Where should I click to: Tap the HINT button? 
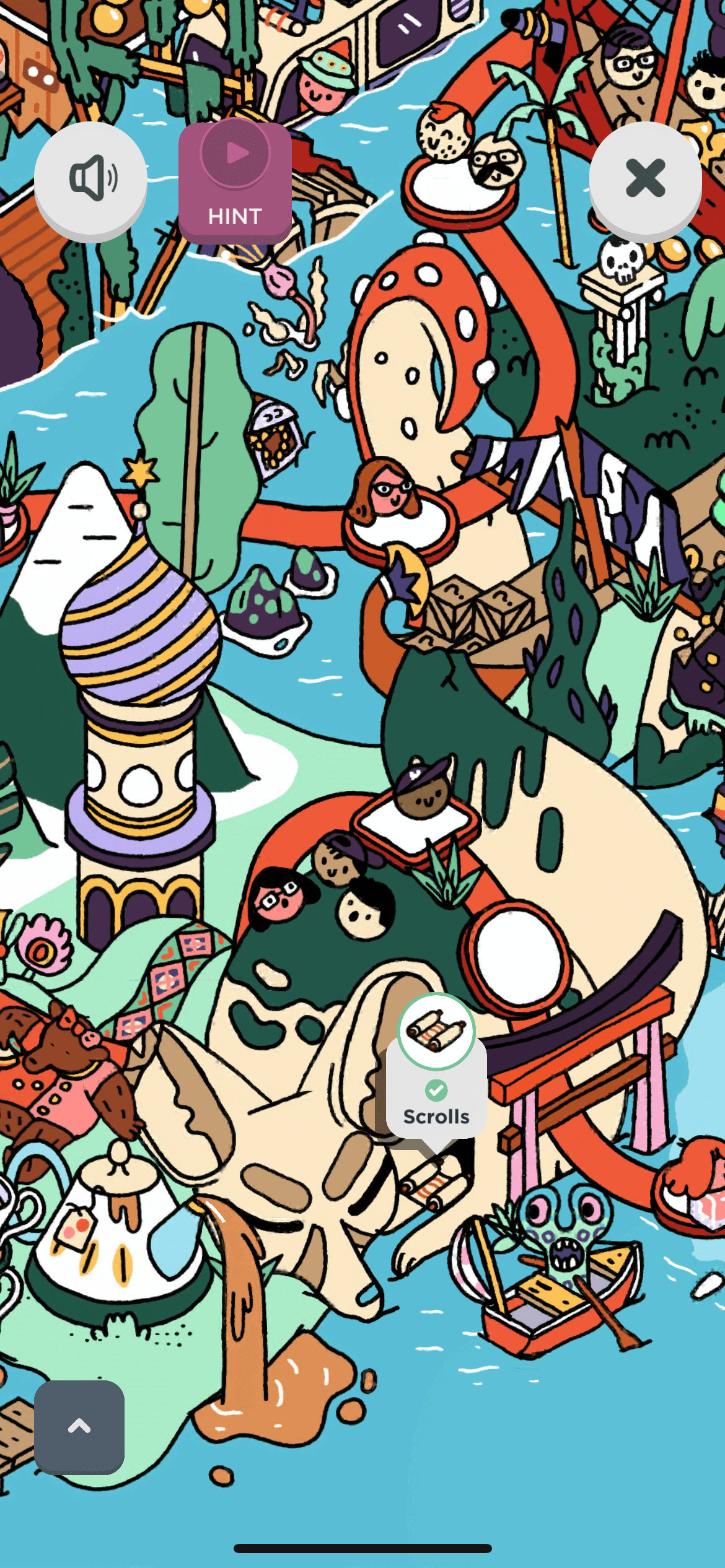coord(235,181)
